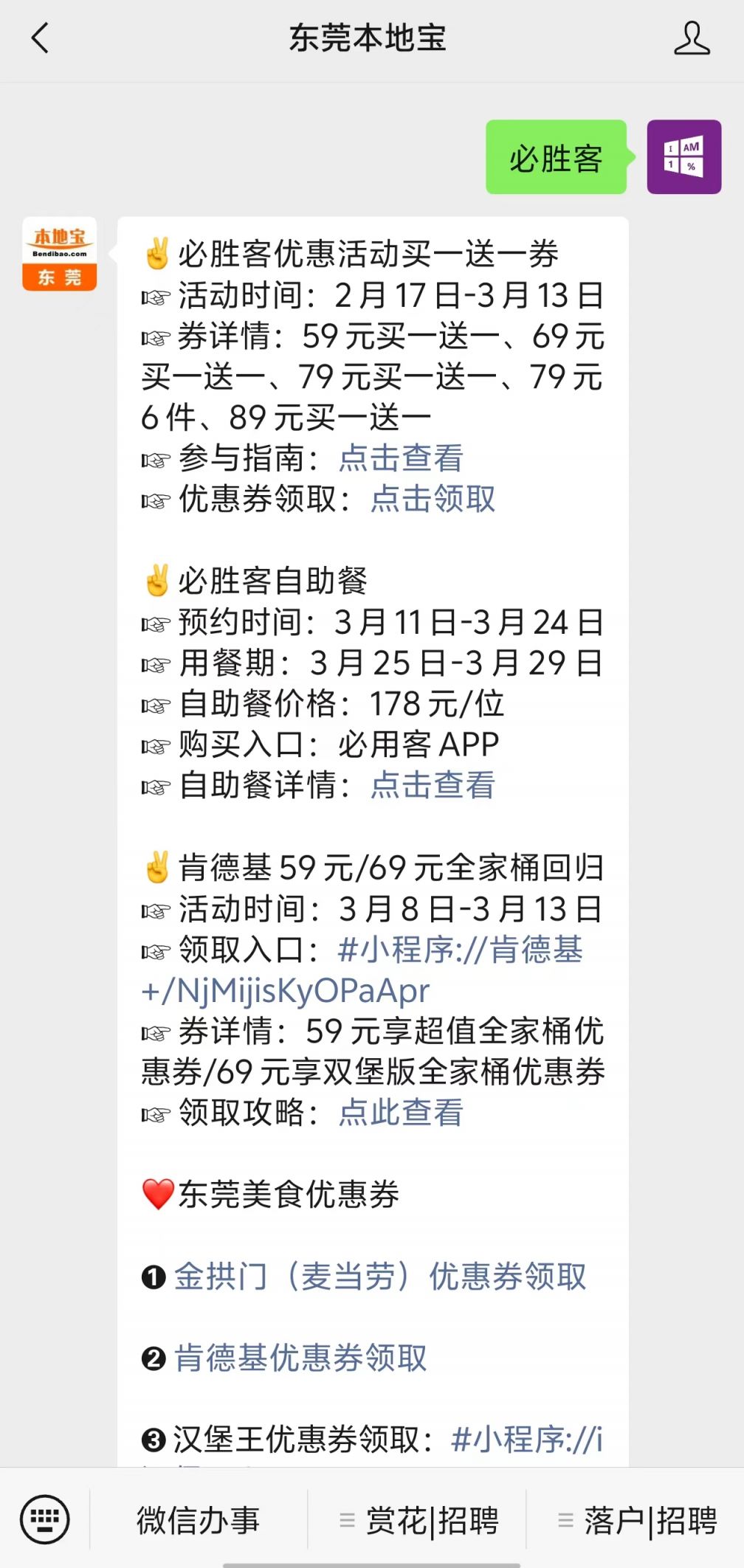The width and height of the screenshot is (744, 1568).
Task: Open the 微信办事 menu
Action: click(x=199, y=1521)
